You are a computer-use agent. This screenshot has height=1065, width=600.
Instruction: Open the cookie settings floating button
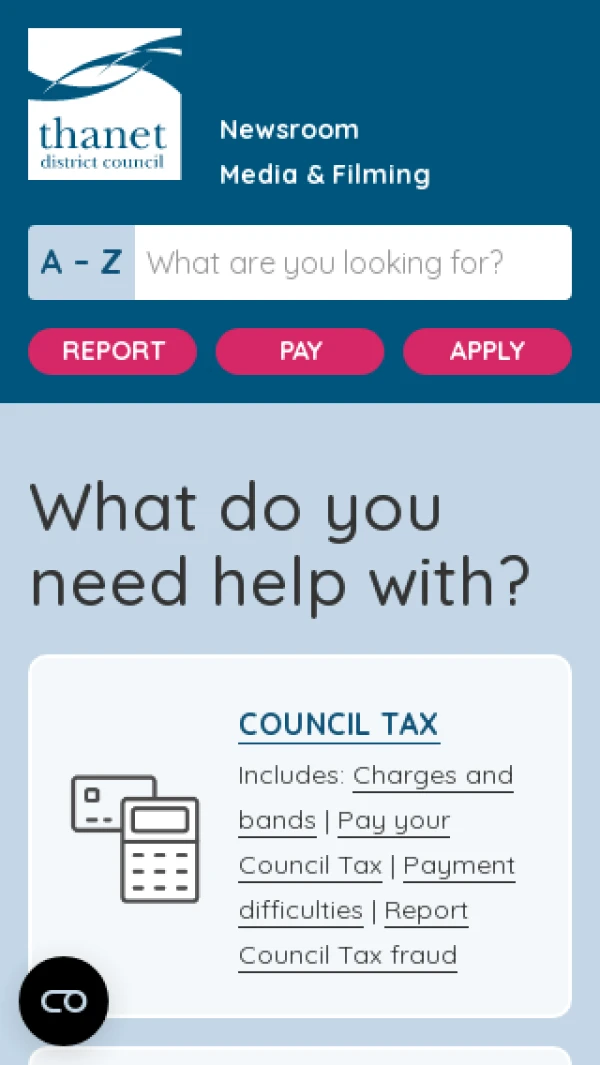pos(64,1001)
